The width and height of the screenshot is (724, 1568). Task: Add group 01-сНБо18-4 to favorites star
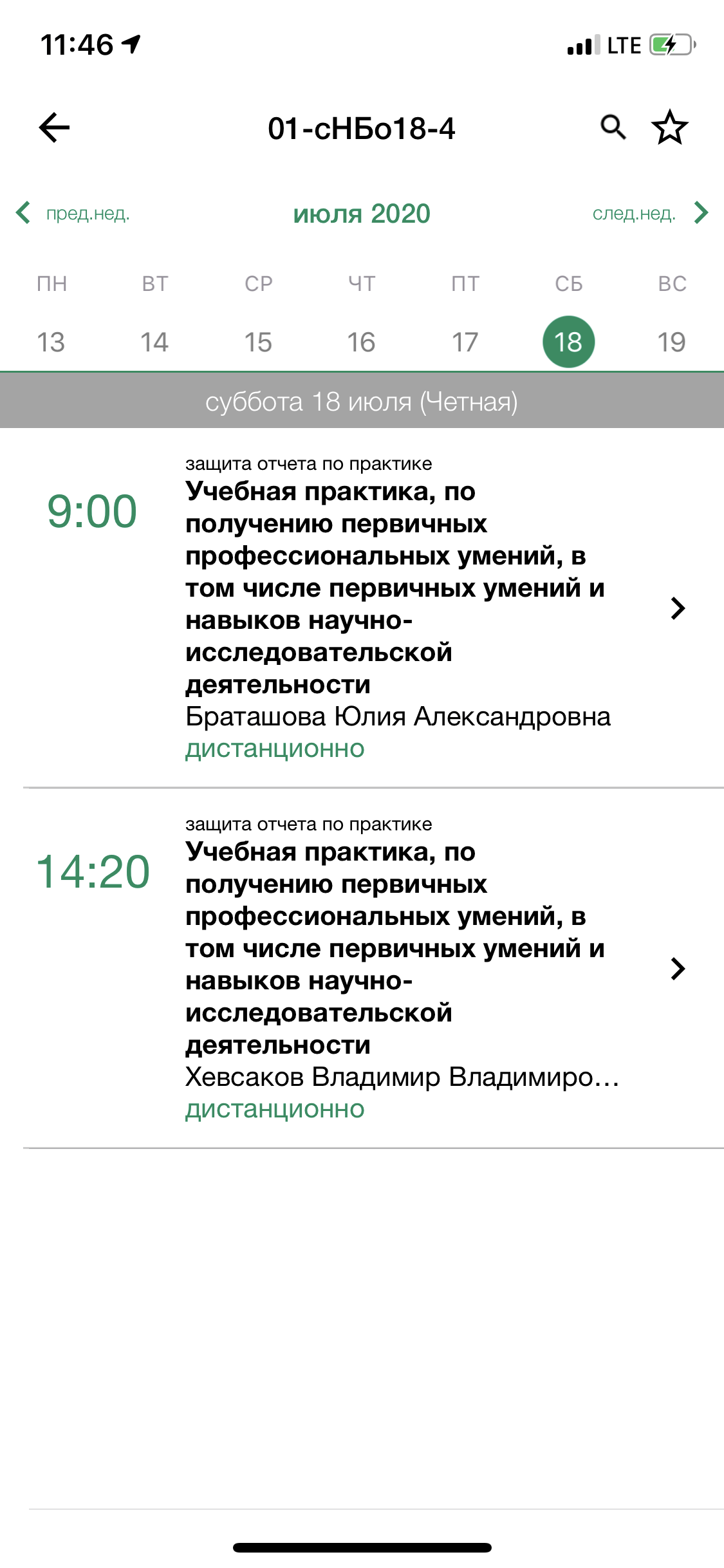pos(670,127)
